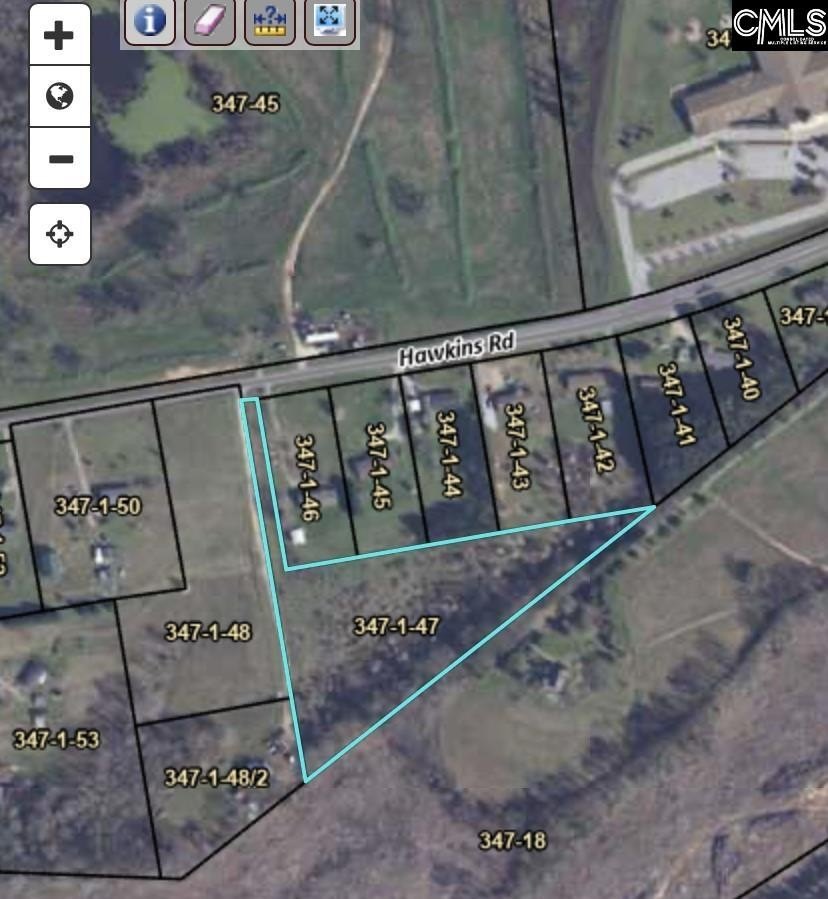Screen dimensions: 828x899
Task: Tap the locate crosshair button
Action: 60,235
